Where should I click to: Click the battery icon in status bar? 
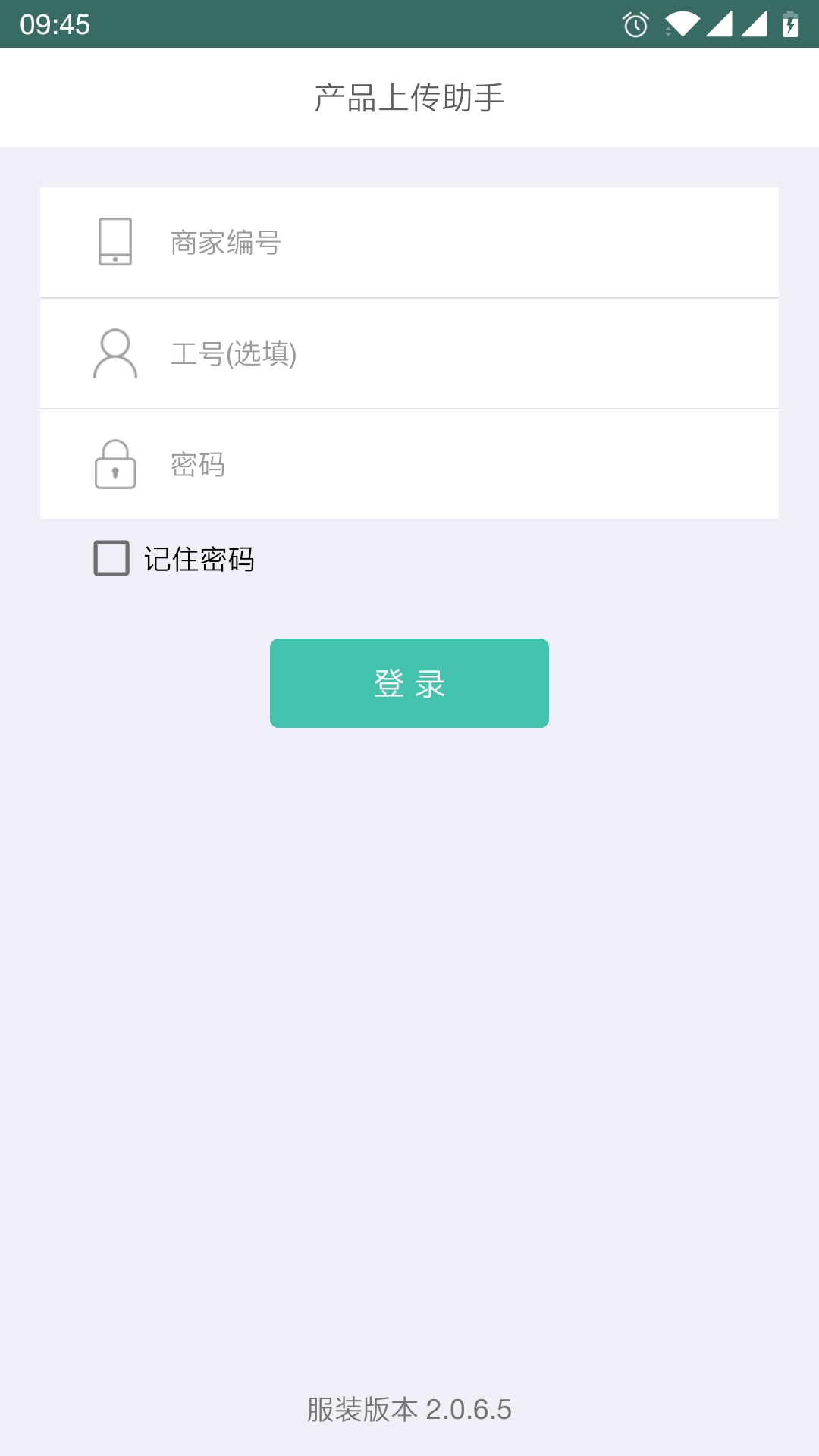coord(788,24)
